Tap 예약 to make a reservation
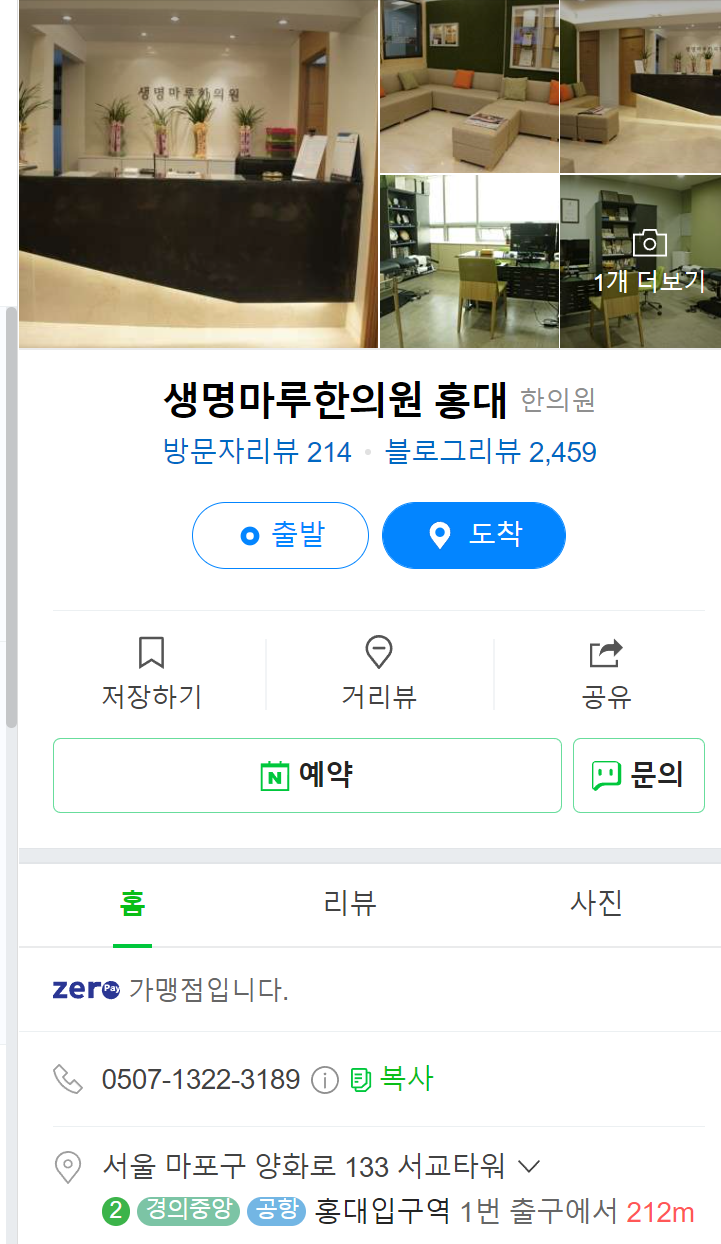This screenshot has height=1244, width=721. tap(307, 775)
